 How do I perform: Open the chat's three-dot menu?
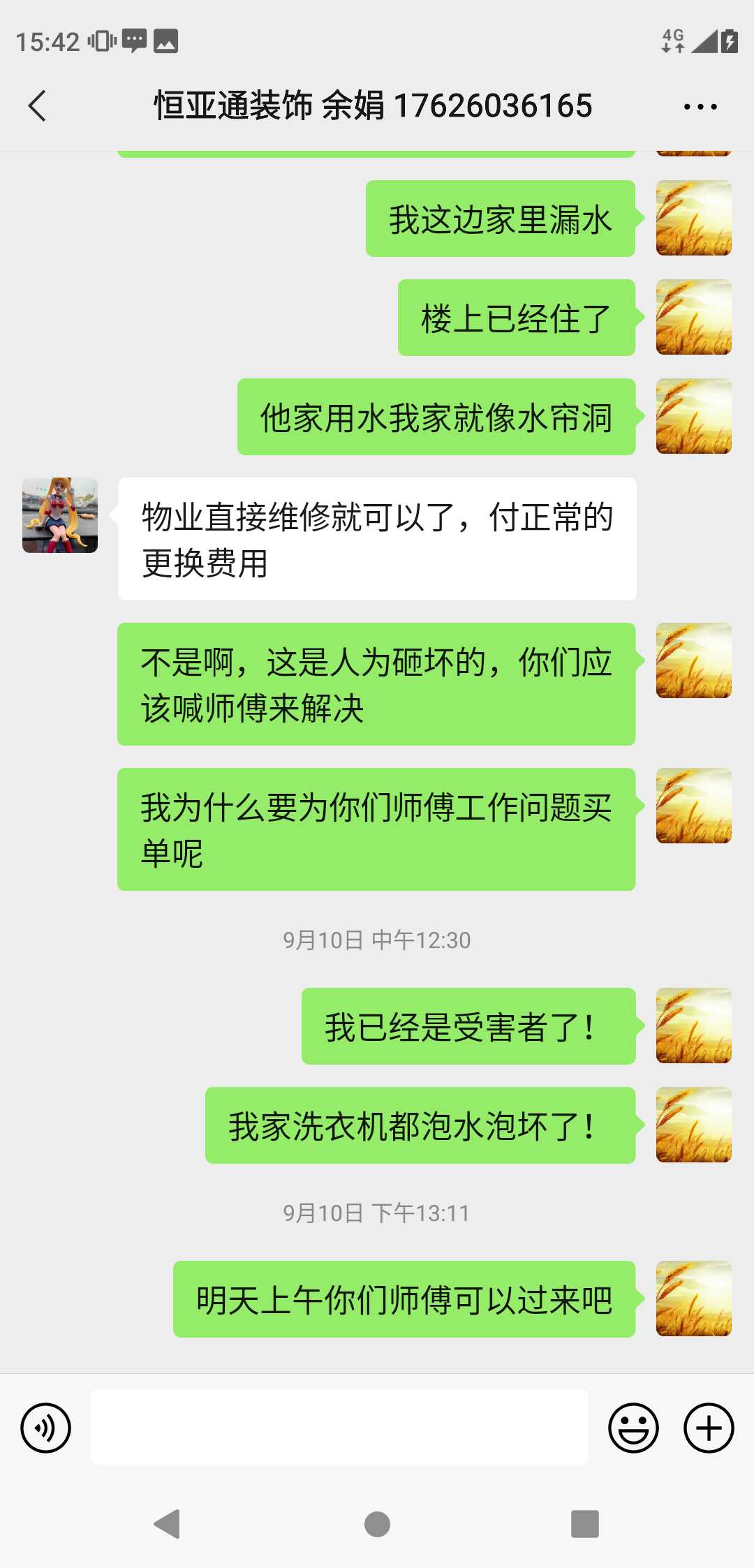[x=700, y=107]
